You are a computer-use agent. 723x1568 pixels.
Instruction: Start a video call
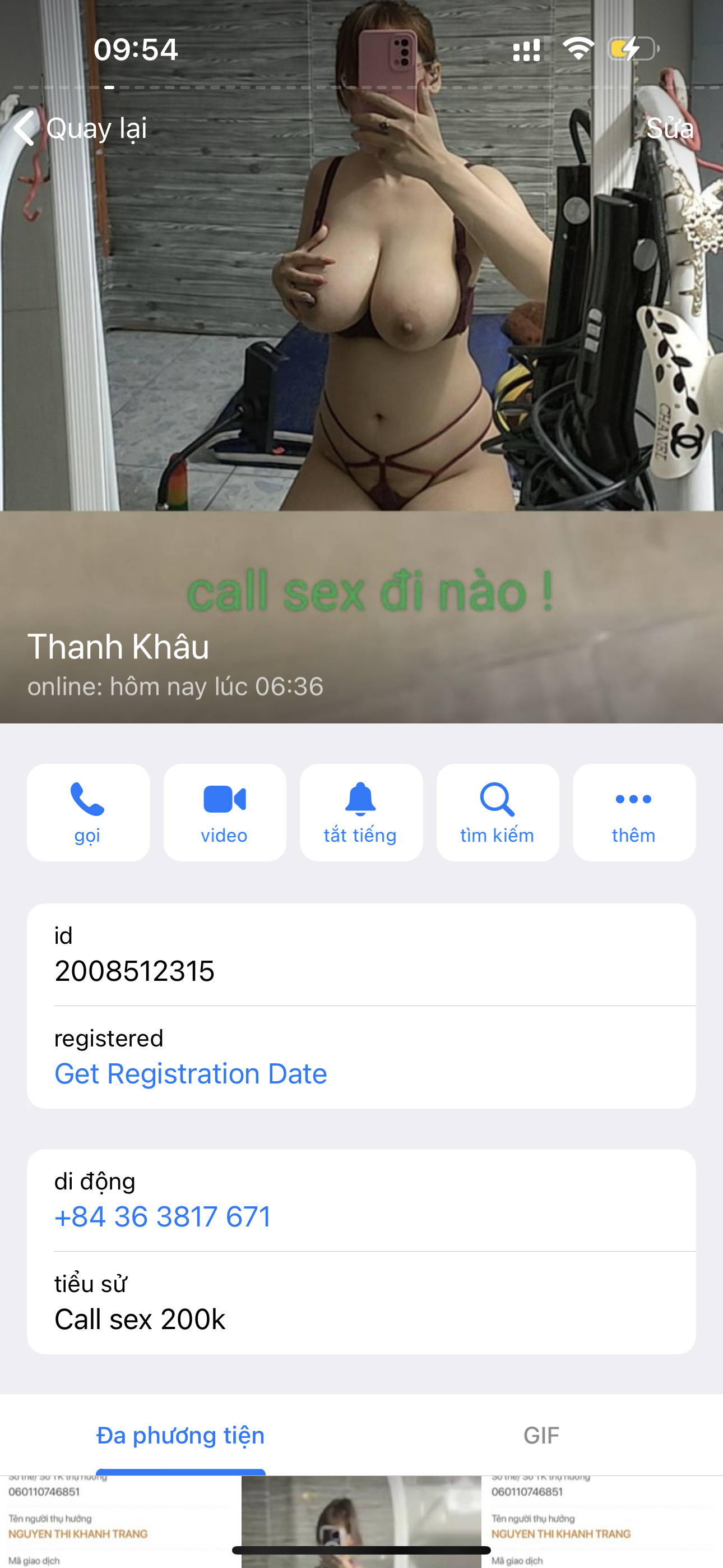225,812
